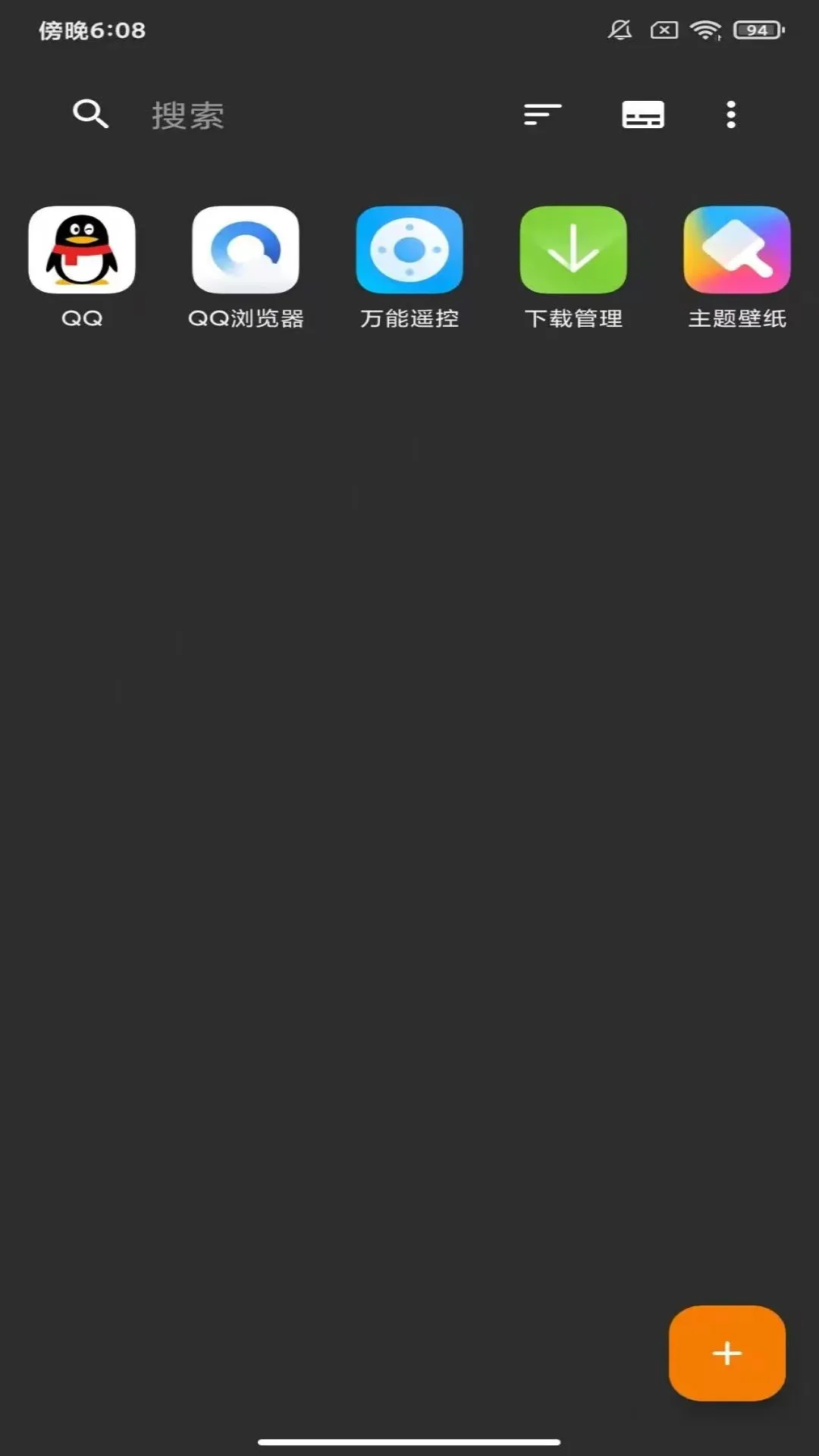
Task: Open the 万能遥控 remote app
Action: point(409,250)
